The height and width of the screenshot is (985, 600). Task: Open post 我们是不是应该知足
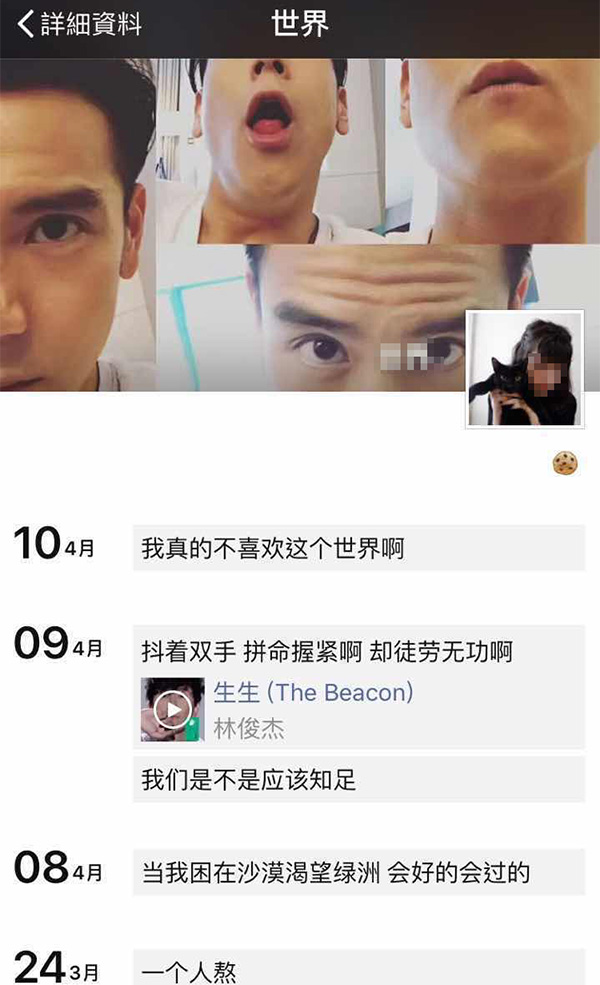point(358,779)
